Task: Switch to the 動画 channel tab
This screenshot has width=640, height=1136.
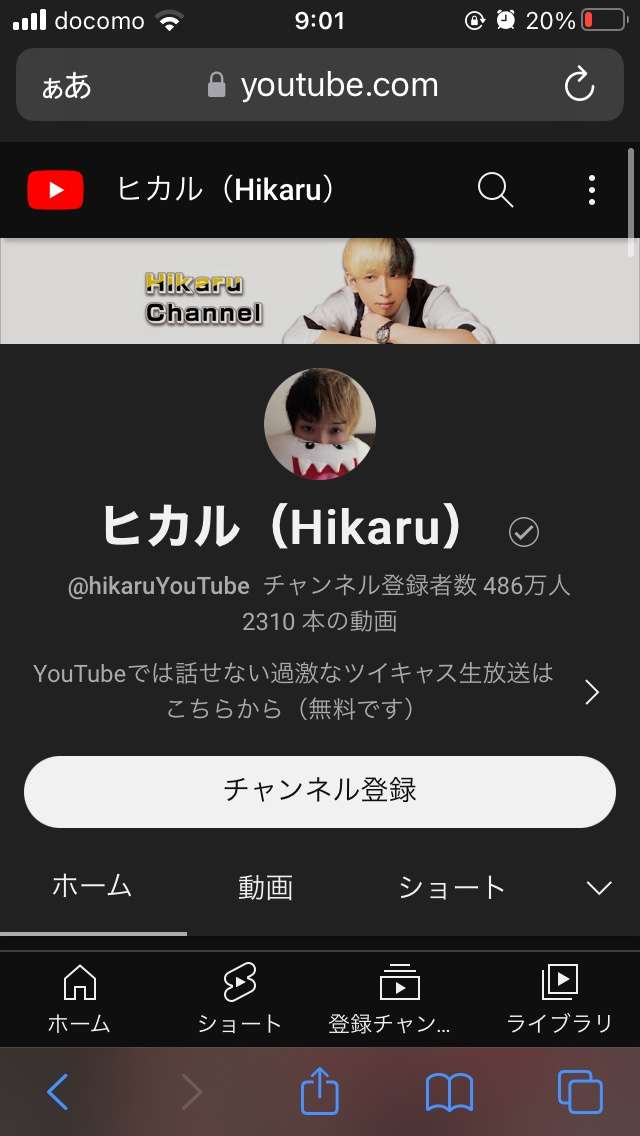Action: click(265, 887)
